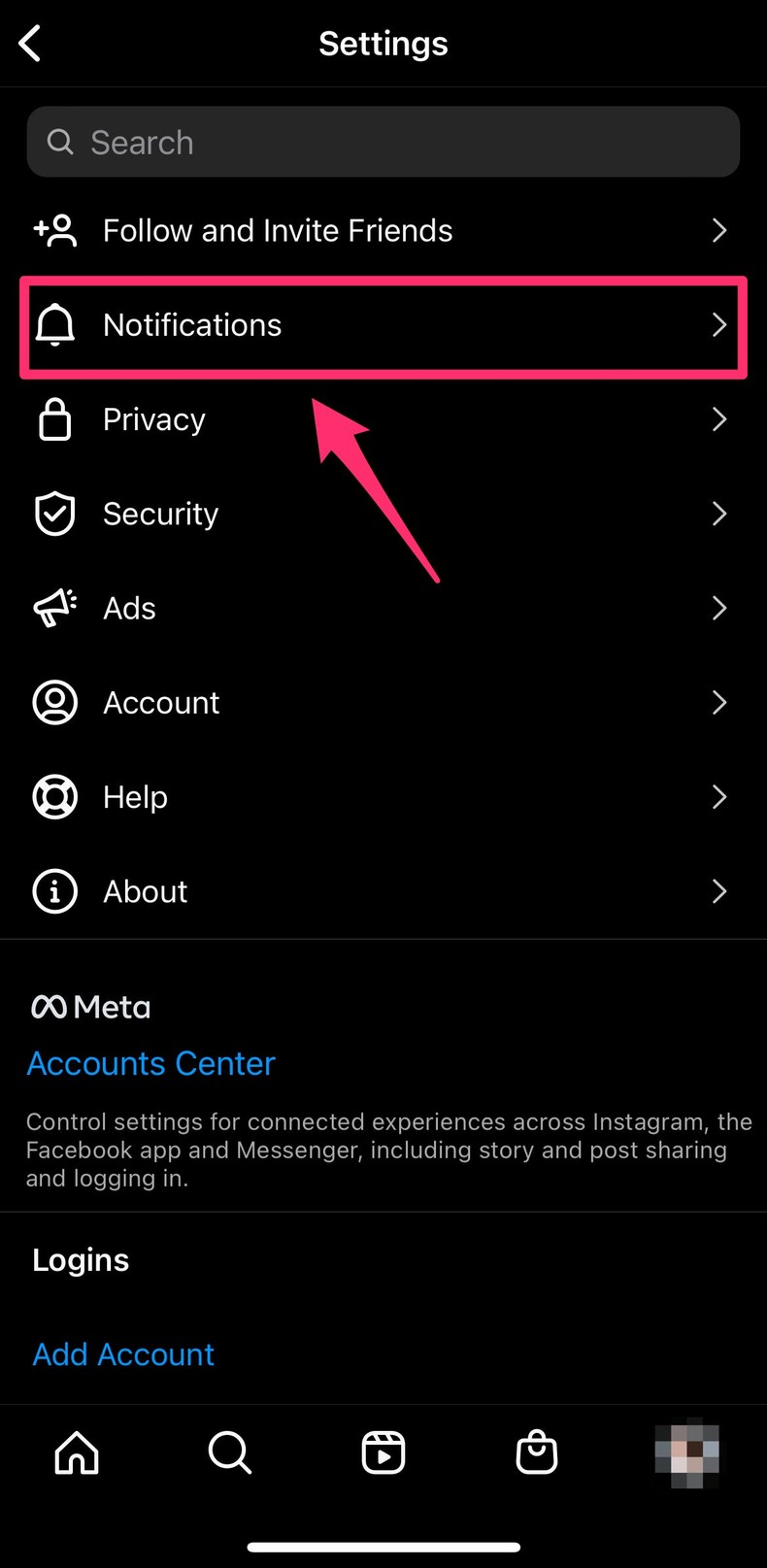Tap Add Account under Logins
The height and width of the screenshot is (1568, 767).
tap(123, 1353)
